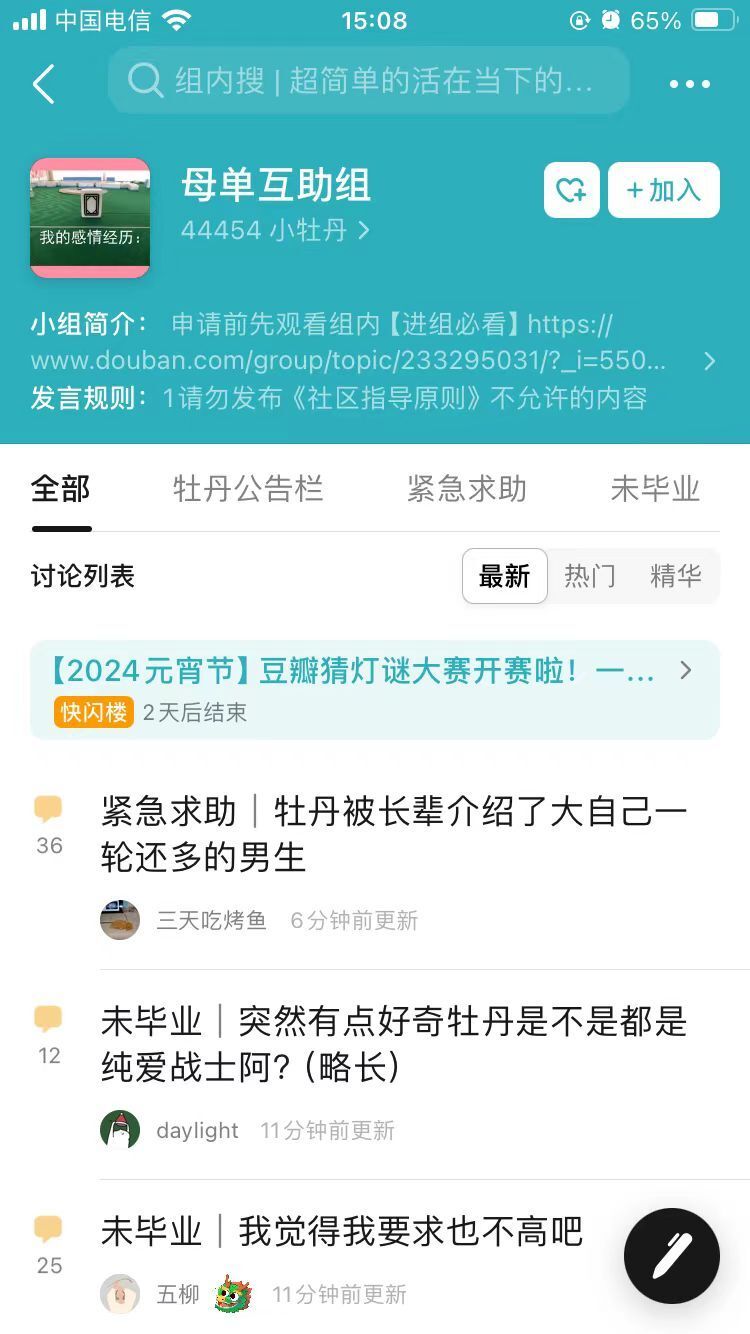Go back using the top-left arrow

44,84
